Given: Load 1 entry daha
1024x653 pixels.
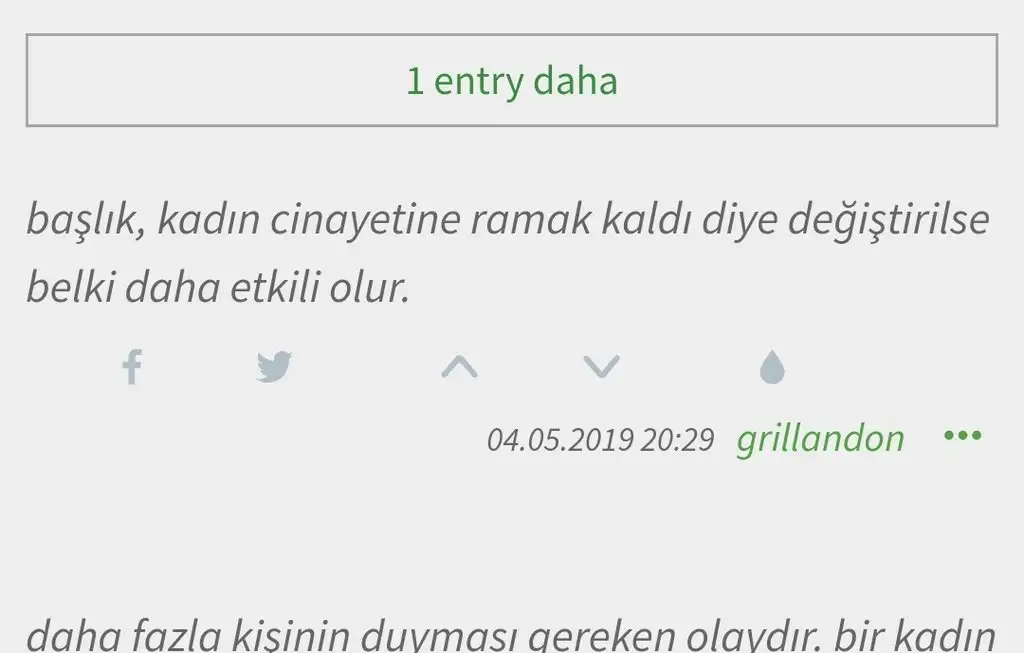Looking at the screenshot, I should tap(511, 80).
